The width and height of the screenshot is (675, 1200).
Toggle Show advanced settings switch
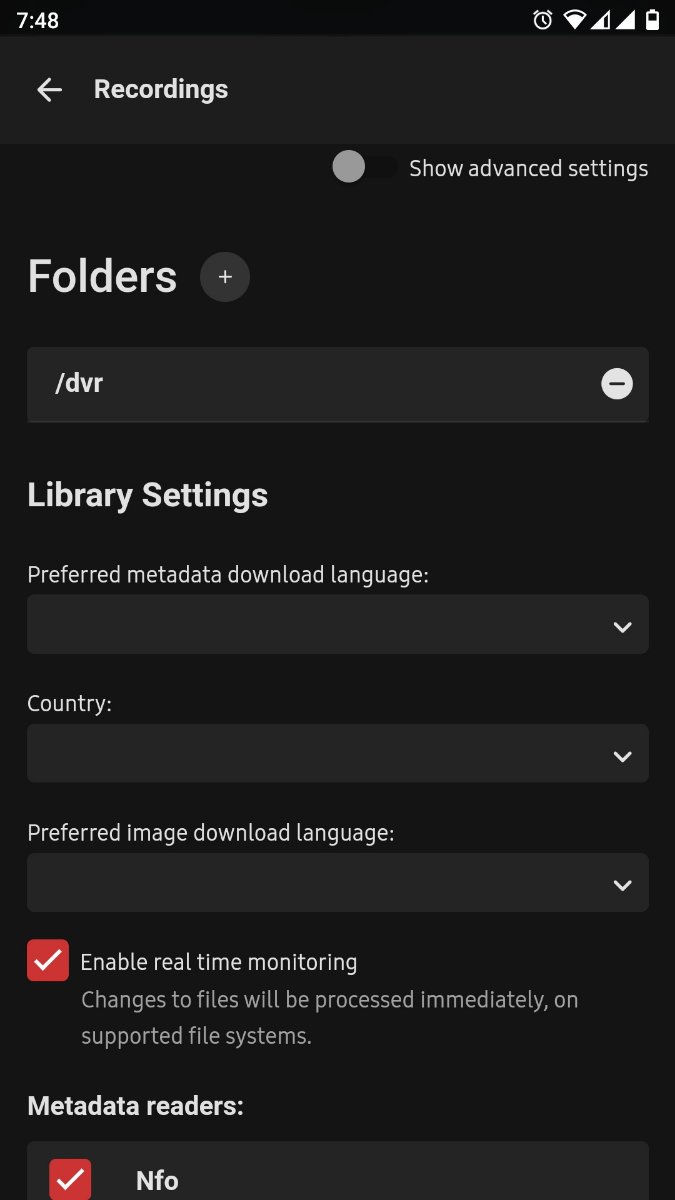pos(364,167)
